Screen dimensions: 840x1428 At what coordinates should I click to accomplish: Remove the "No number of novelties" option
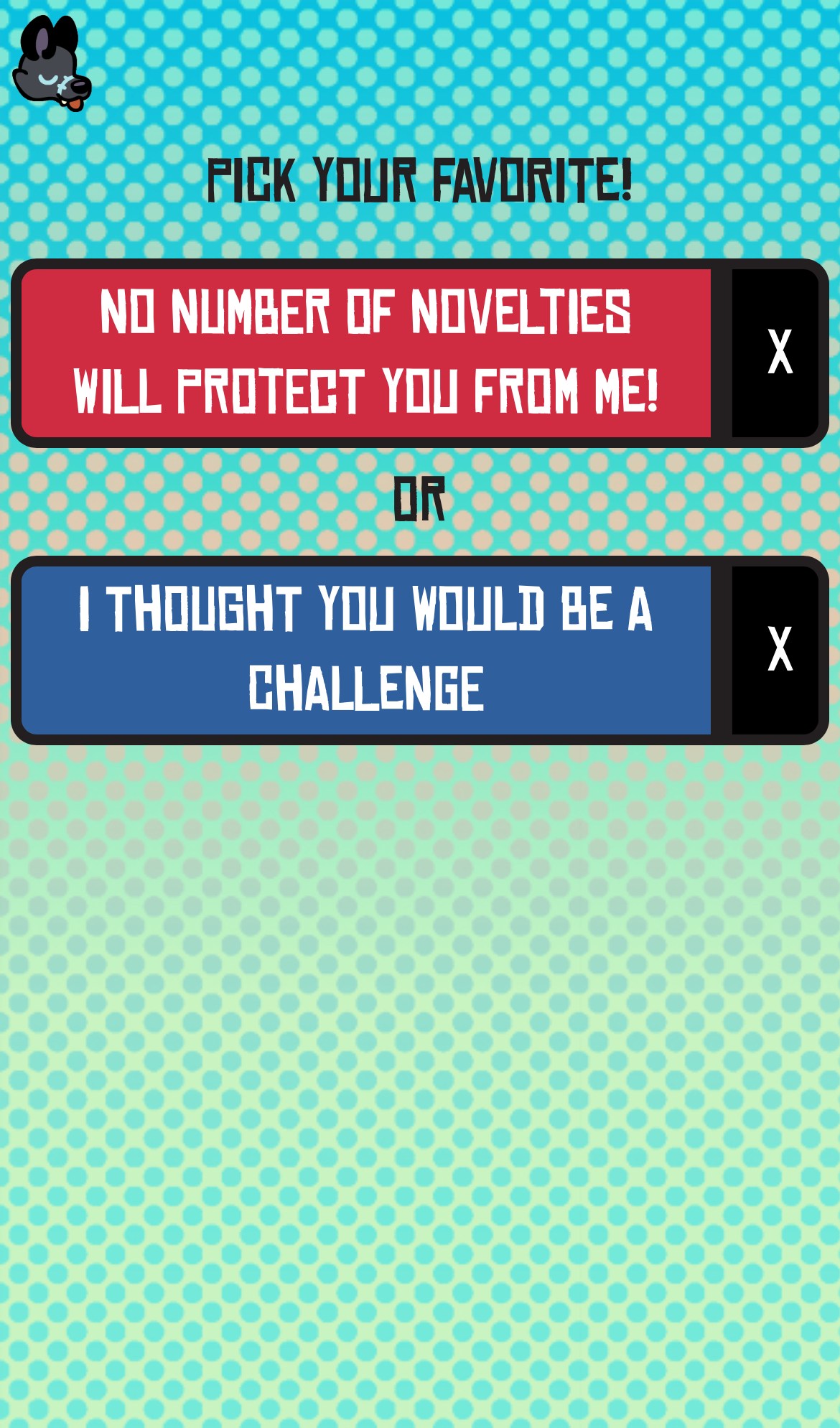tap(778, 353)
